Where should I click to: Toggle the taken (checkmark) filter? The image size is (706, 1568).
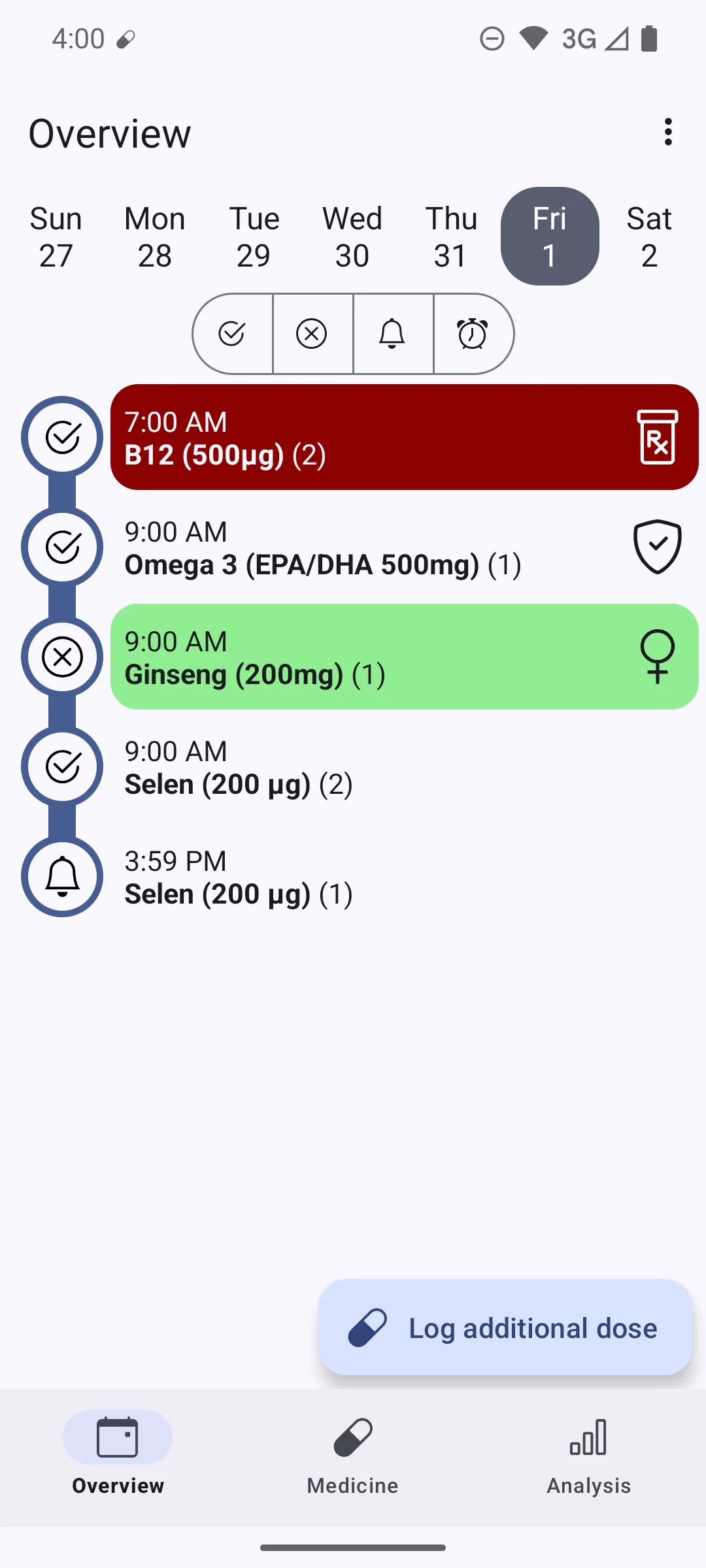232,334
